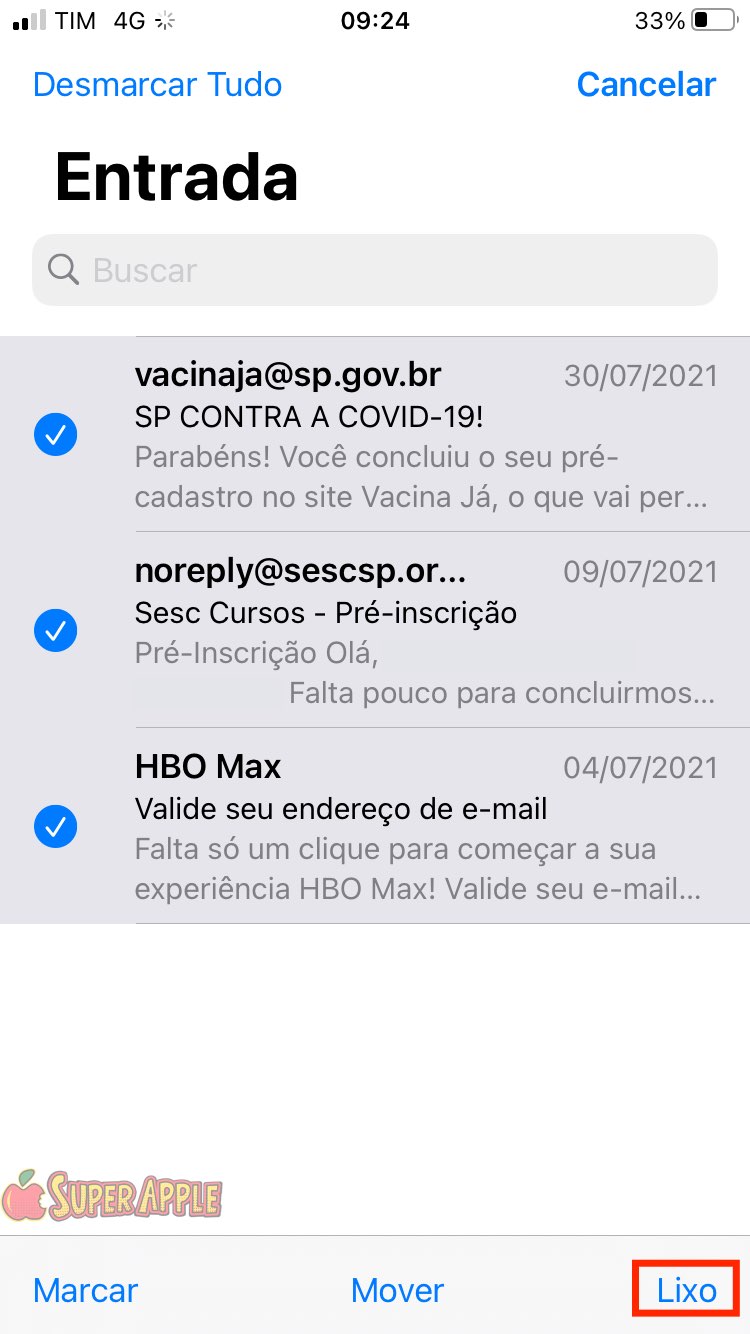Uncheck the vacinaja@sp.gov.br email
The width and height of the screenshot is (750, 1334).
(x=56, y=435)
